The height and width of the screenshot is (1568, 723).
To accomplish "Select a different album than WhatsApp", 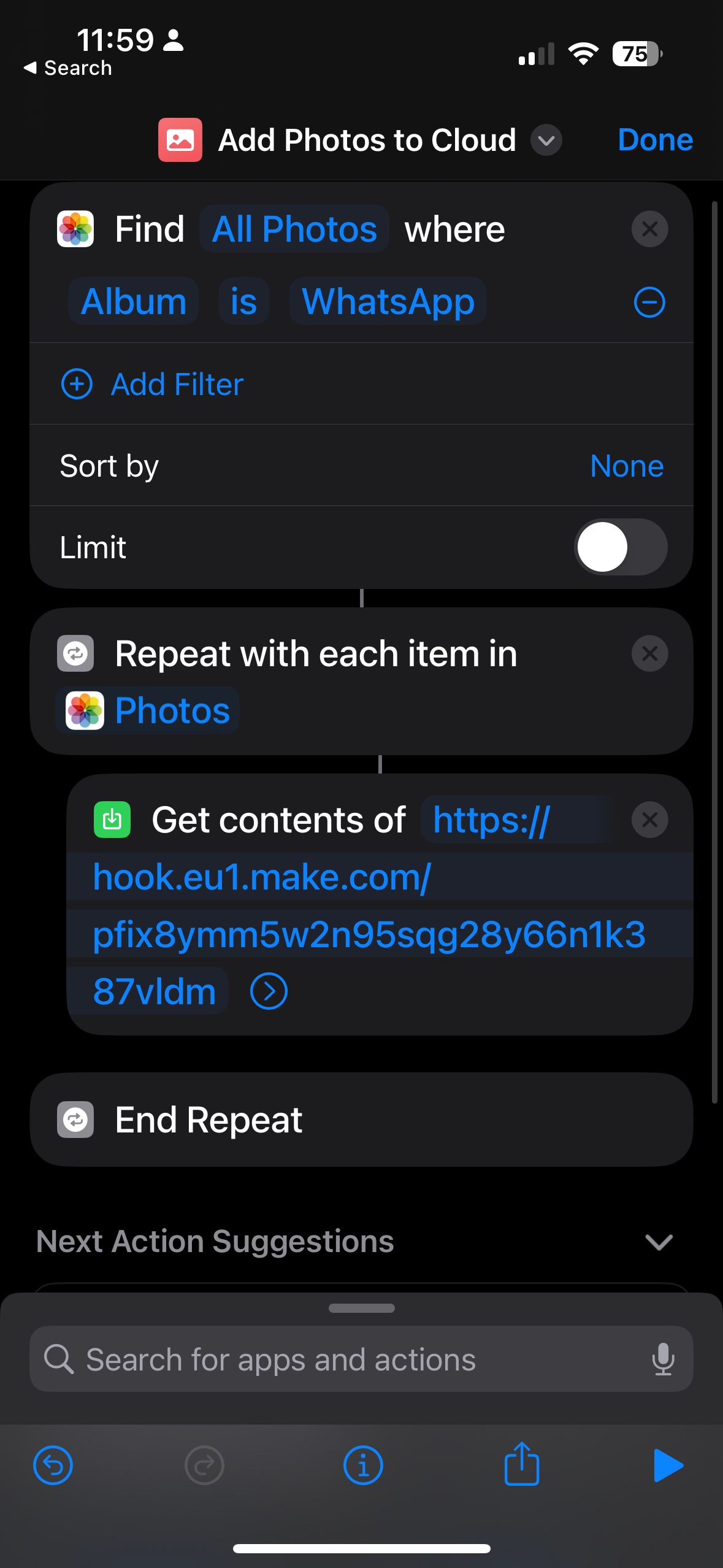I will (x=388, y=302).
